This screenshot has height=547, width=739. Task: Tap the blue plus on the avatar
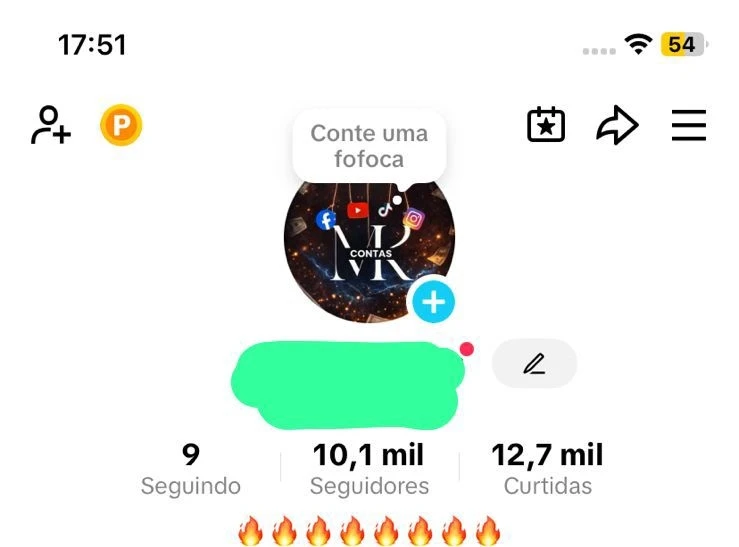[x=433, y=301]
